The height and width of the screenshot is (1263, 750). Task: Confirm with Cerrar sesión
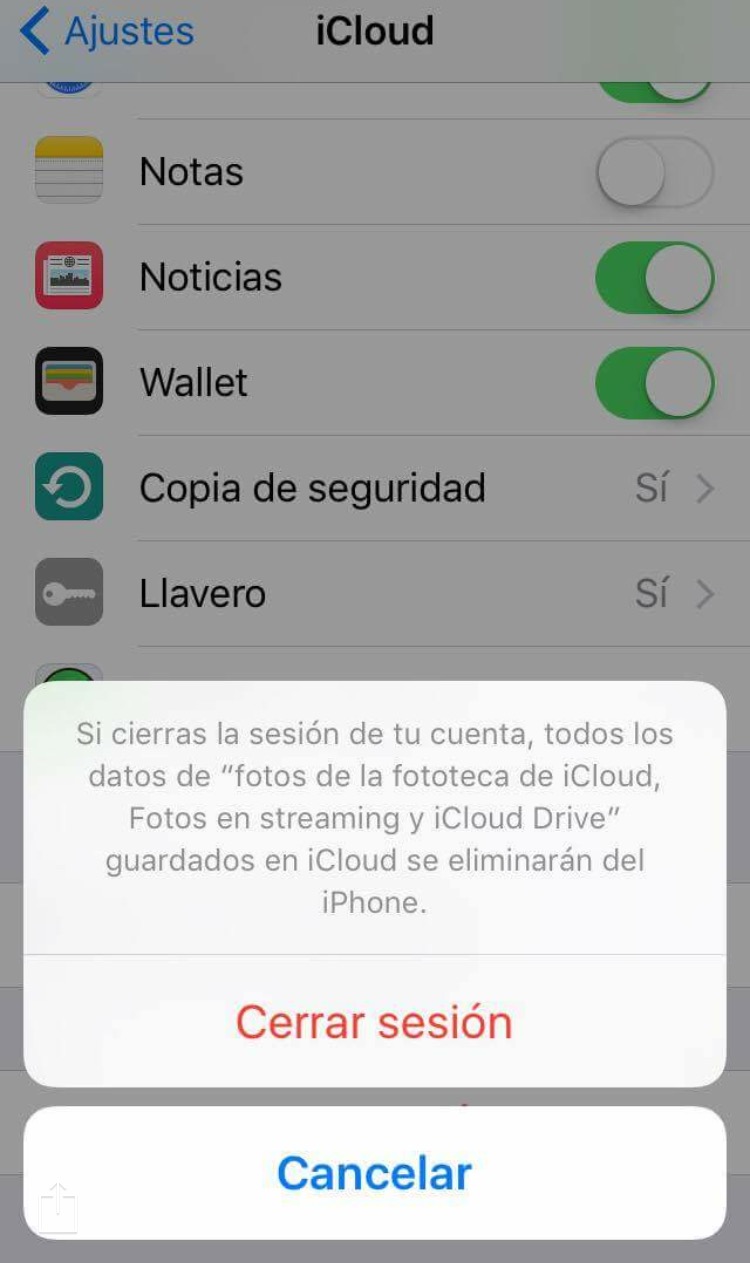[374, 1022]
